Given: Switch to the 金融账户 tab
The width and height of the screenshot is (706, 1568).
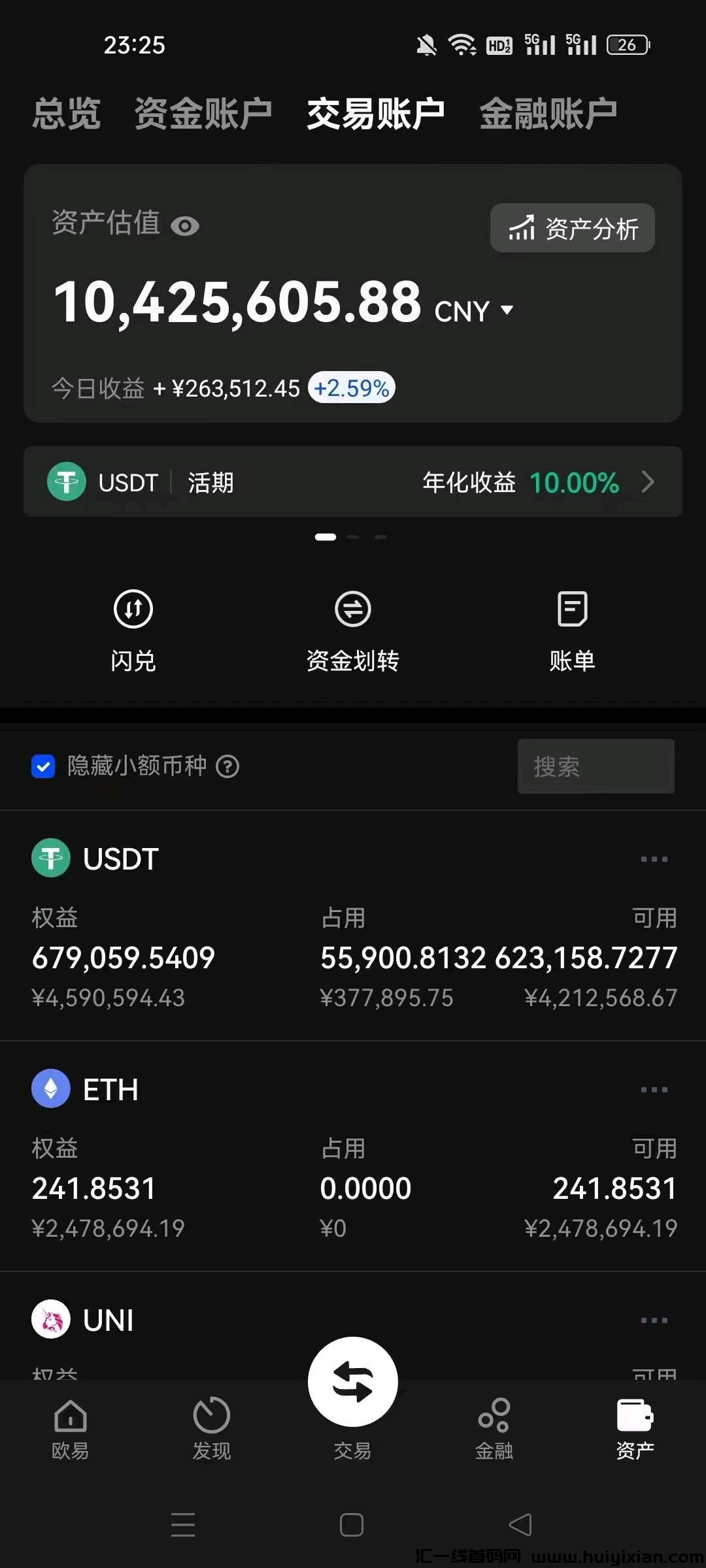Looking at the screenshot, I should (549, 112).
